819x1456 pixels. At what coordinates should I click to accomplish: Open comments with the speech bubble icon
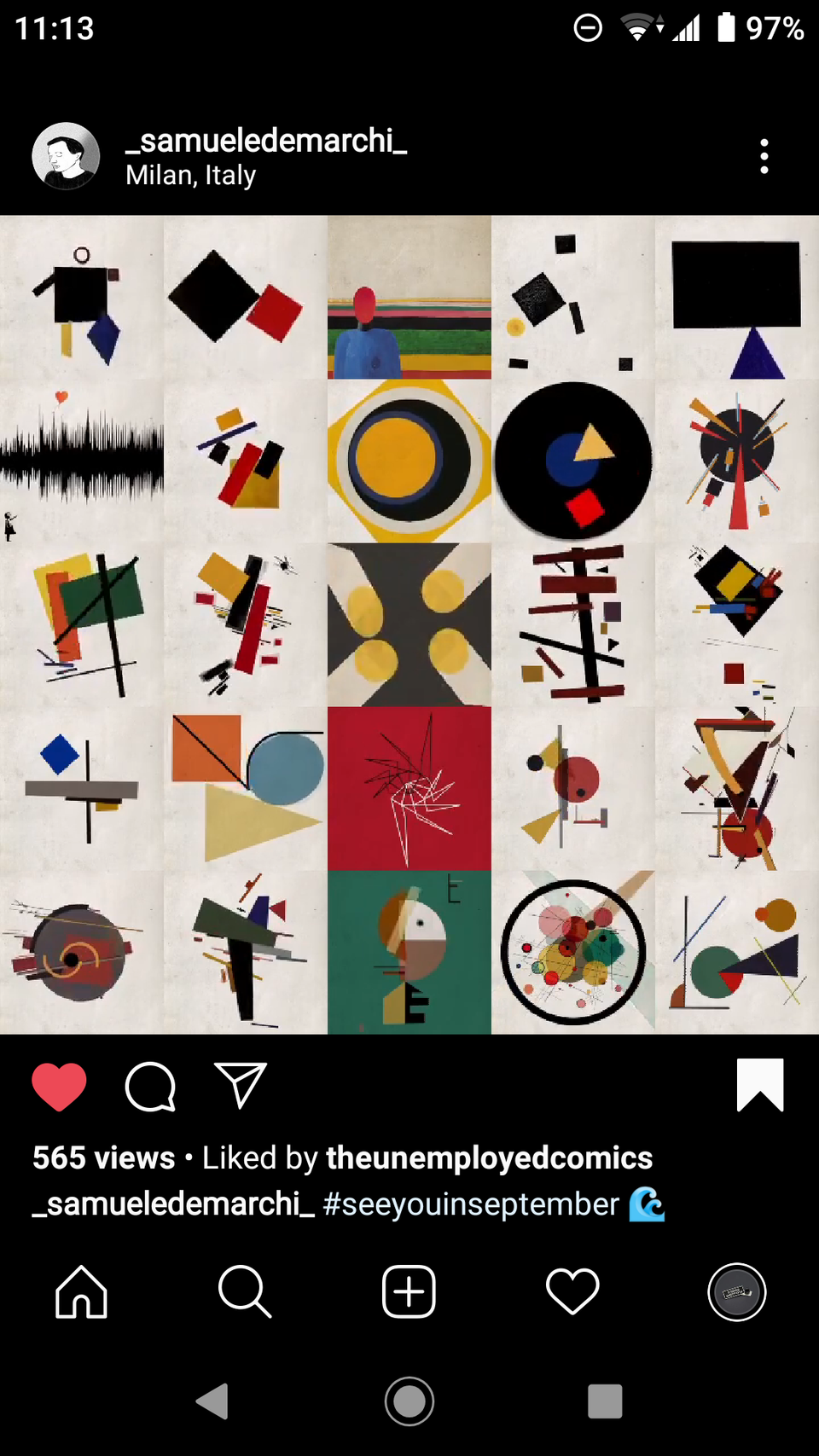pyautogui.click(x=150, y=1086)
